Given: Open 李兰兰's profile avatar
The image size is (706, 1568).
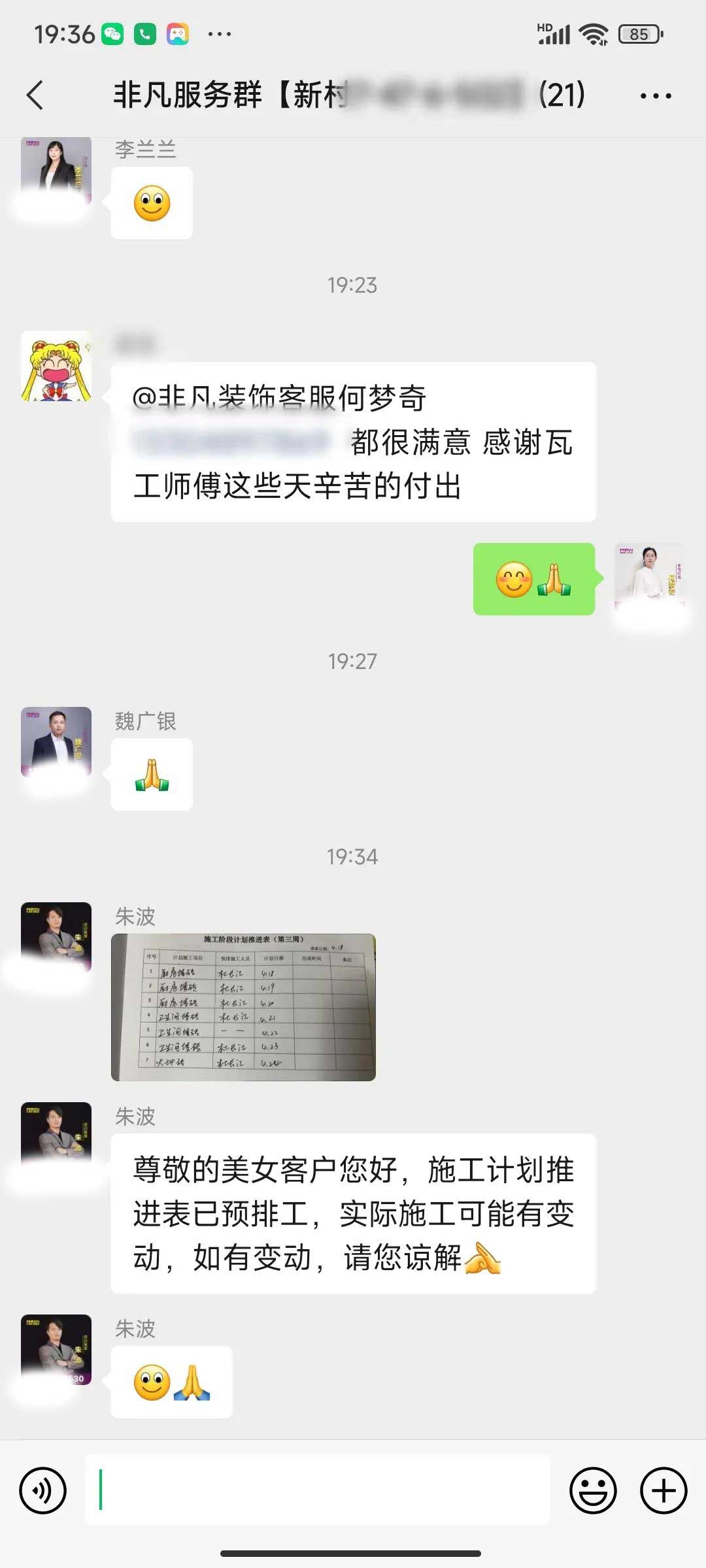Looking at the screenshot, I should tap(56, 171).
